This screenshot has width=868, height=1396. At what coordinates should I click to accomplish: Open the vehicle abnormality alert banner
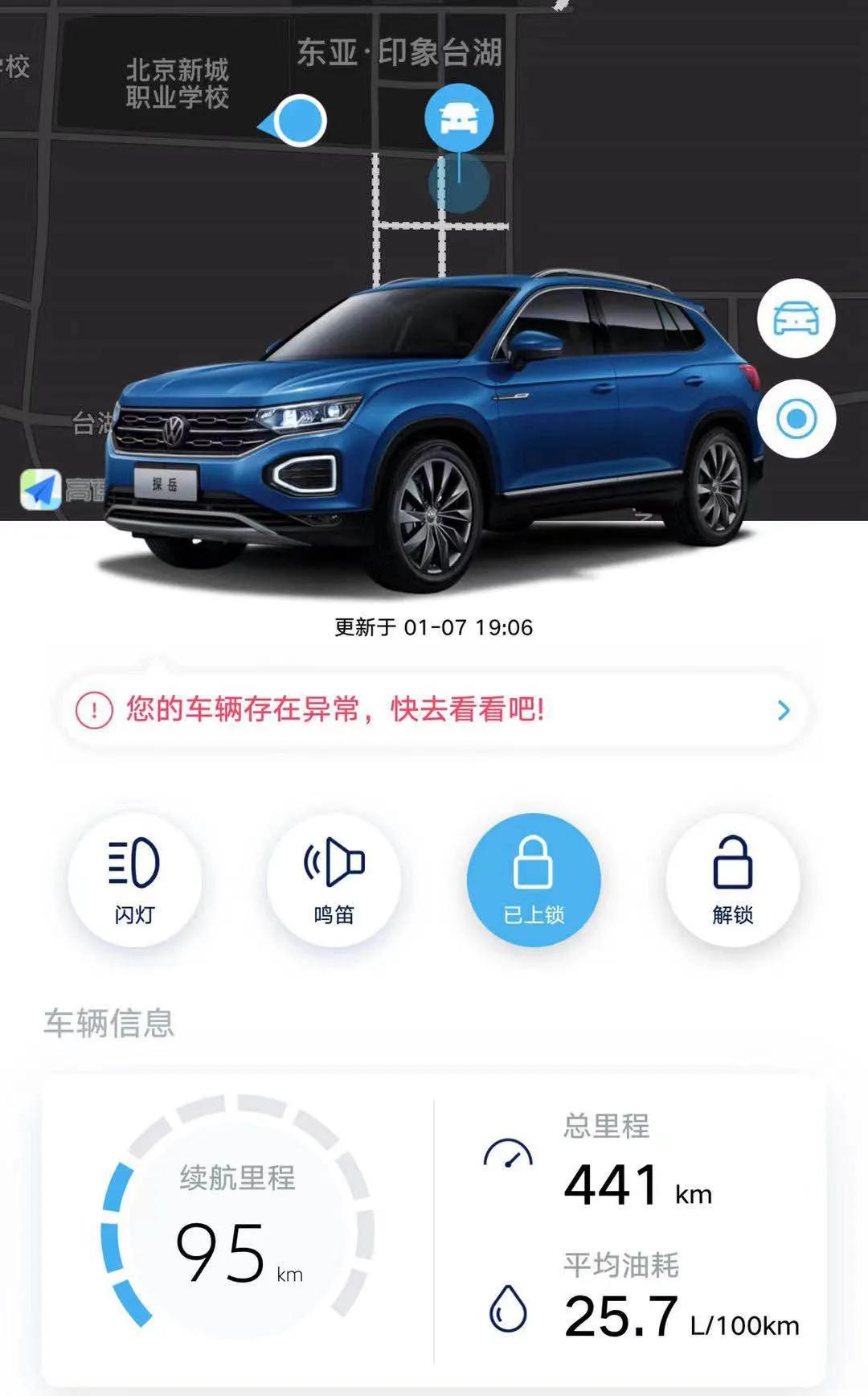(432, 710)
